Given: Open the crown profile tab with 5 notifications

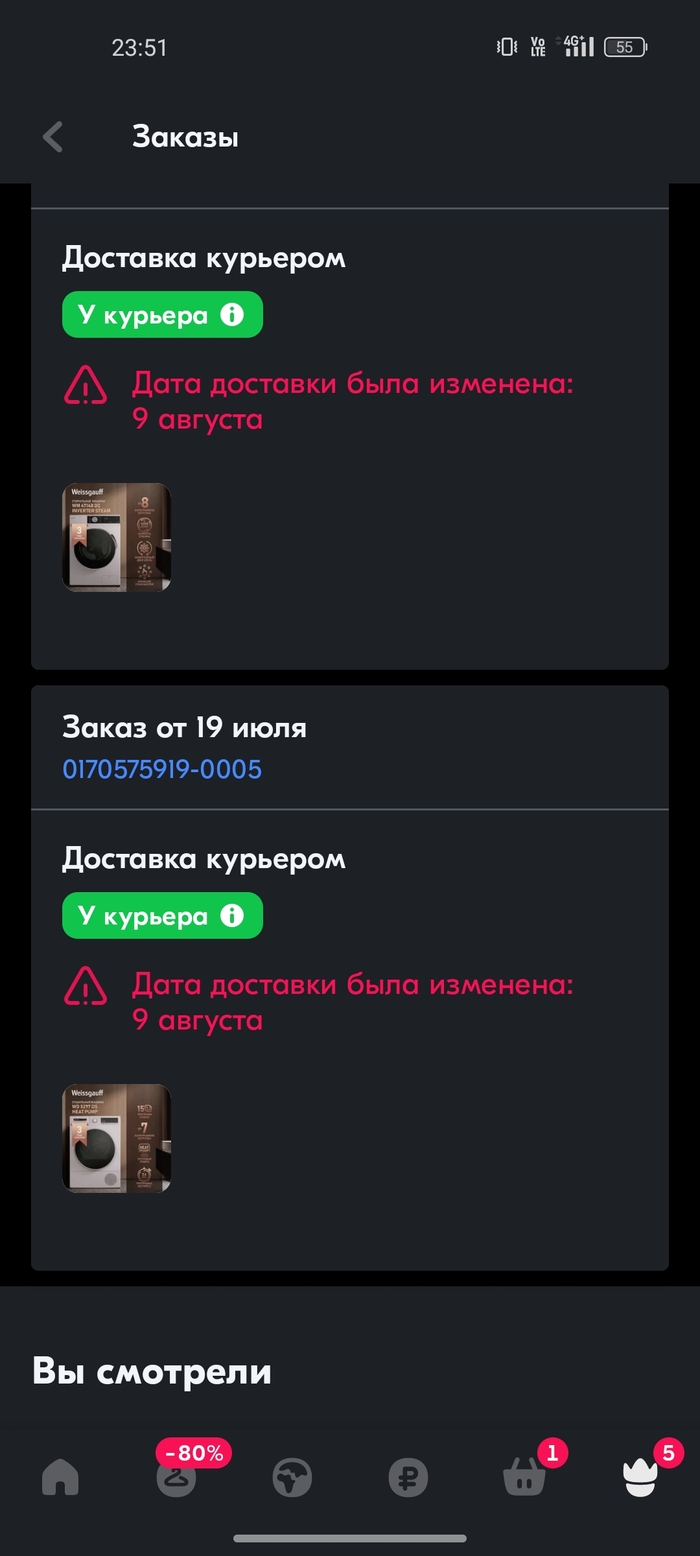Looking at the screenshot, I should [x=640, y=1477].
